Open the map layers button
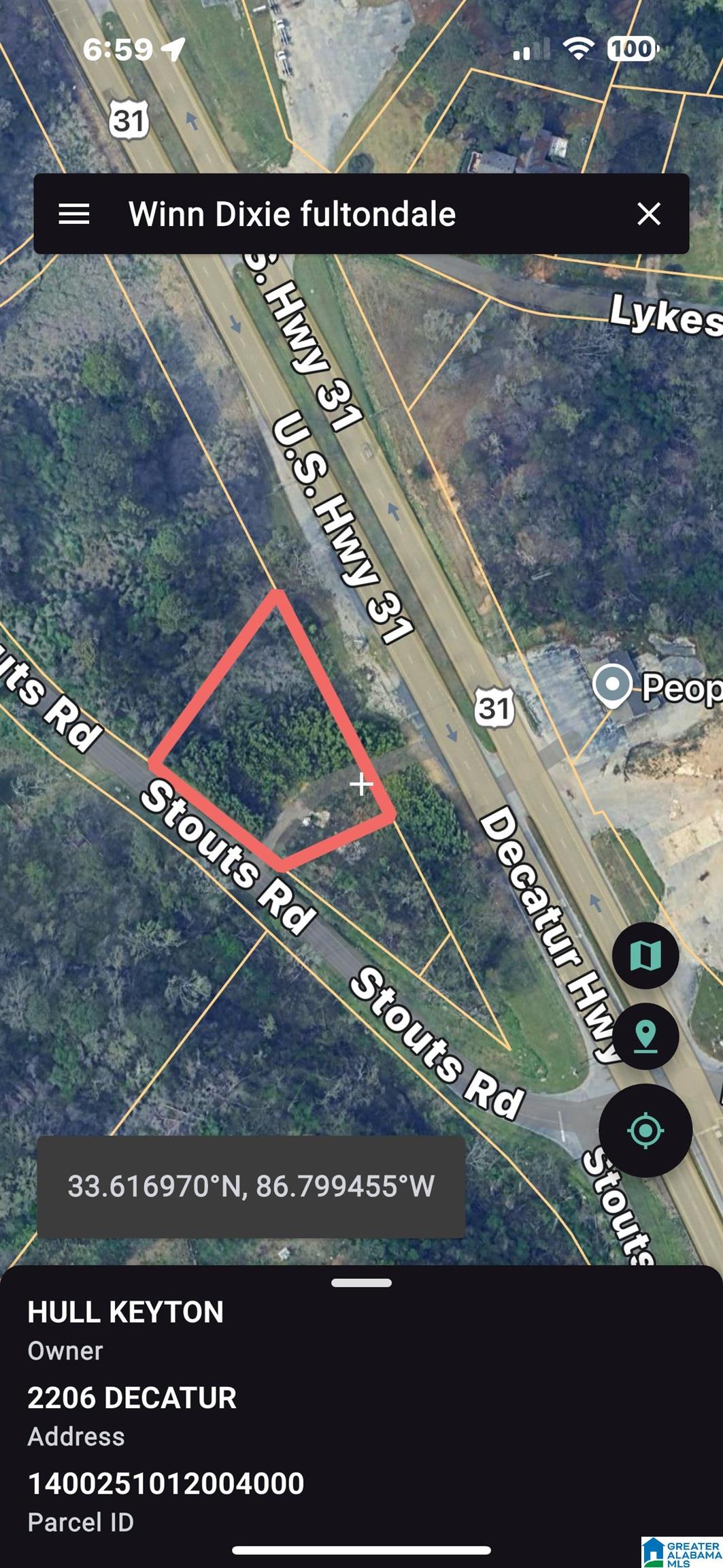The image size is (723, 1568). 645,955
